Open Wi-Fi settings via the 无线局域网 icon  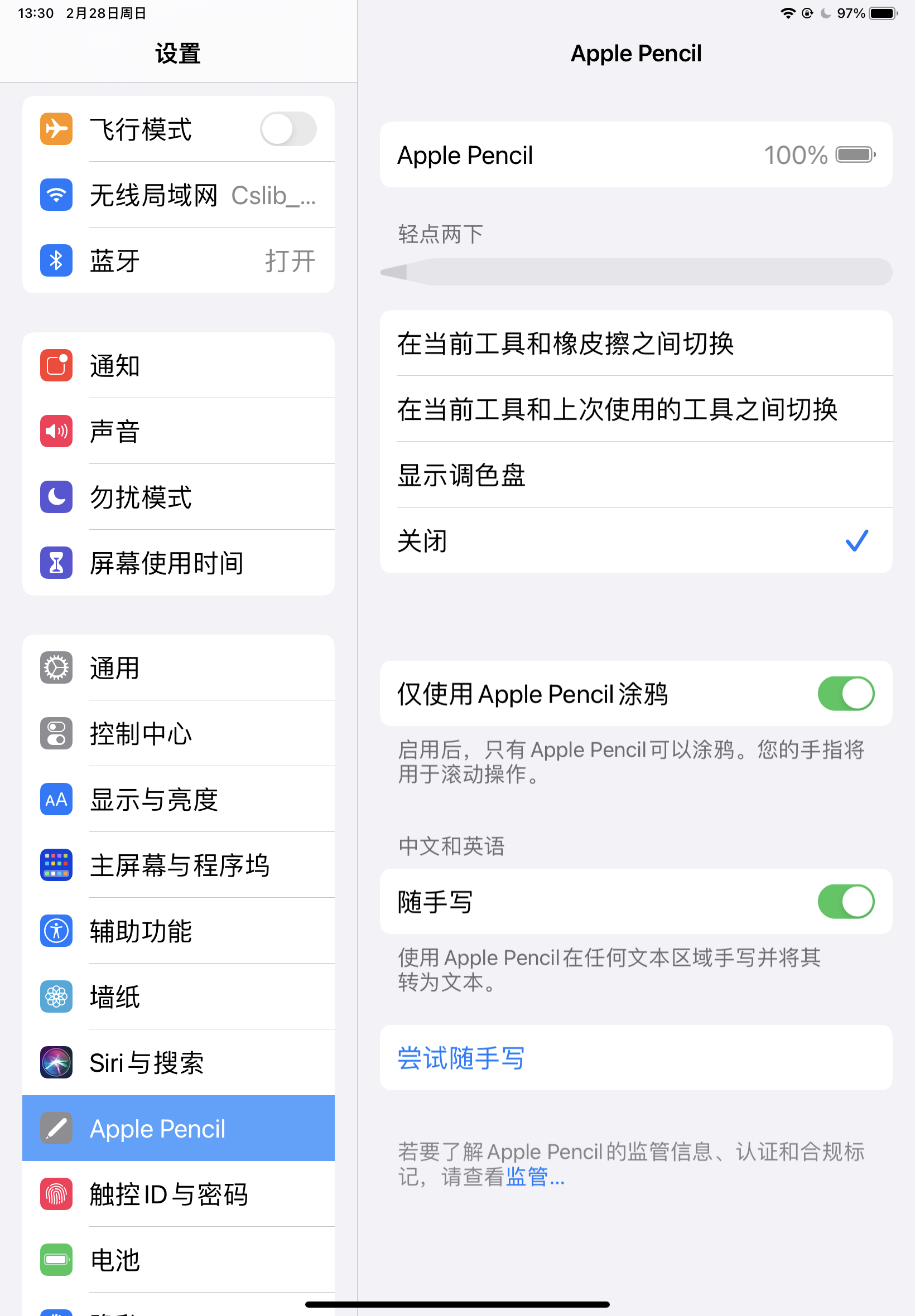[56, 195]
